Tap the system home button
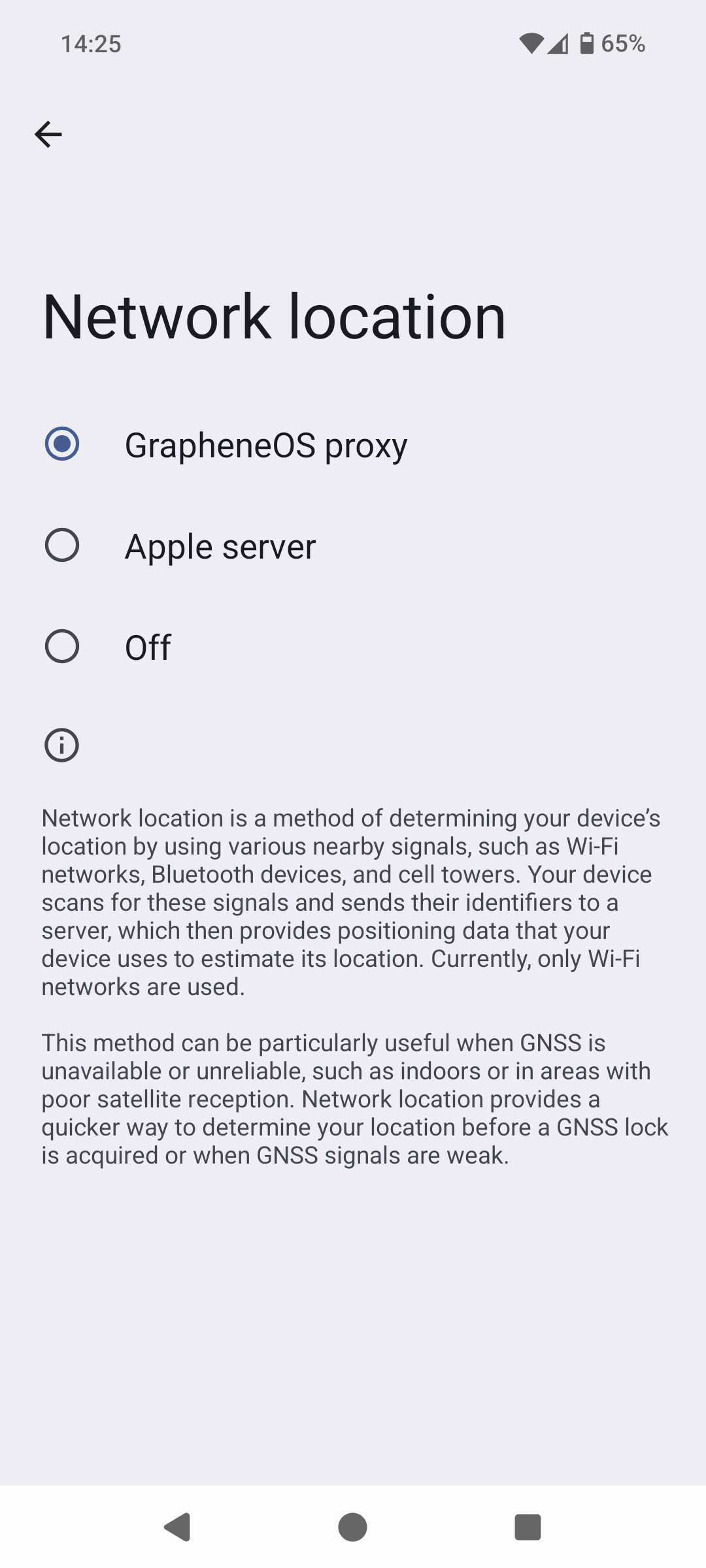Screen dimensions: 706x1568 352,1527
